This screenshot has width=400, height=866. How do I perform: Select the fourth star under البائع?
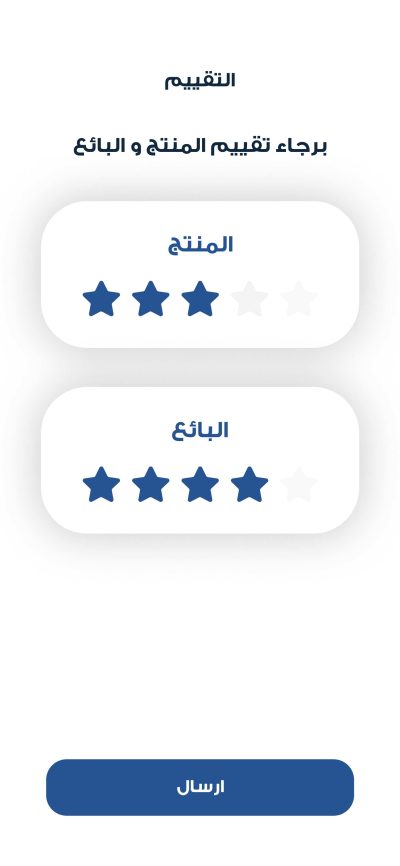(x=249, y=484)
